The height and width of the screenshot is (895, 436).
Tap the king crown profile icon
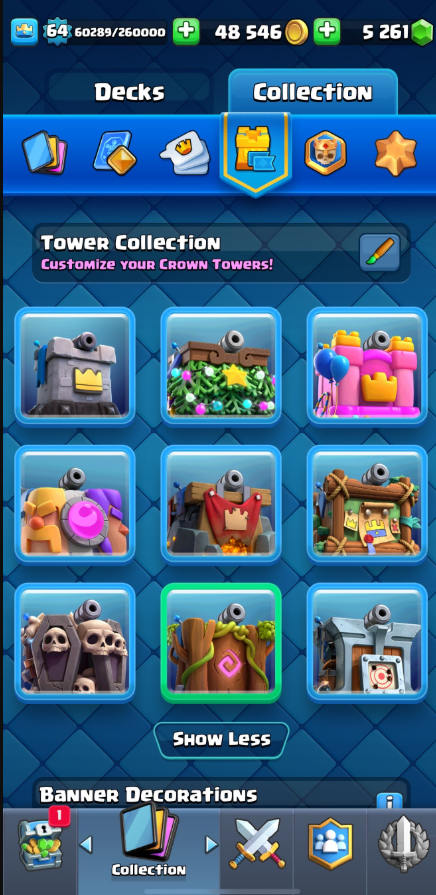tap(25, 31)
